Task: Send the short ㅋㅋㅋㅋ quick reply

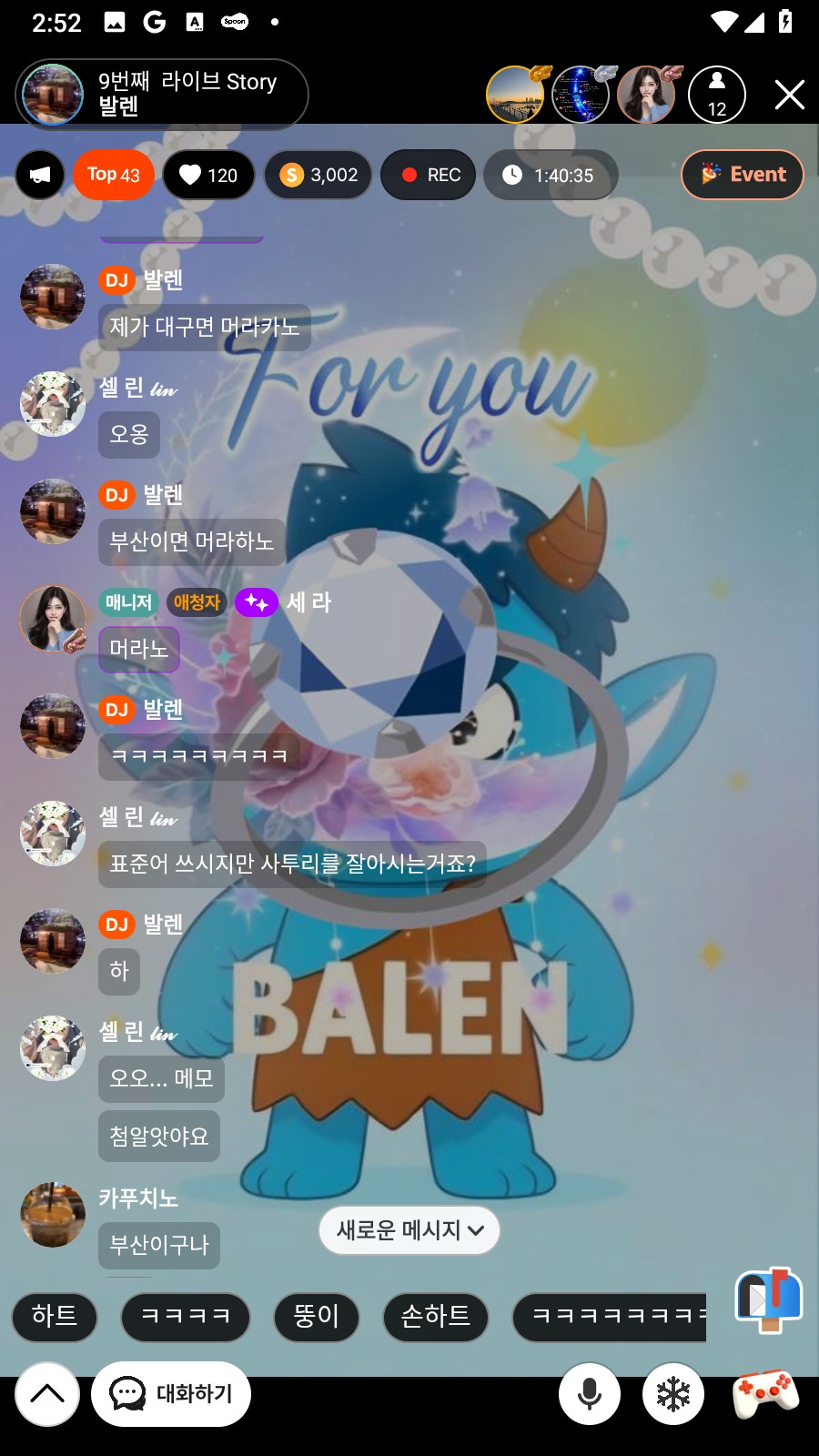Action: tap(185, 1316)
